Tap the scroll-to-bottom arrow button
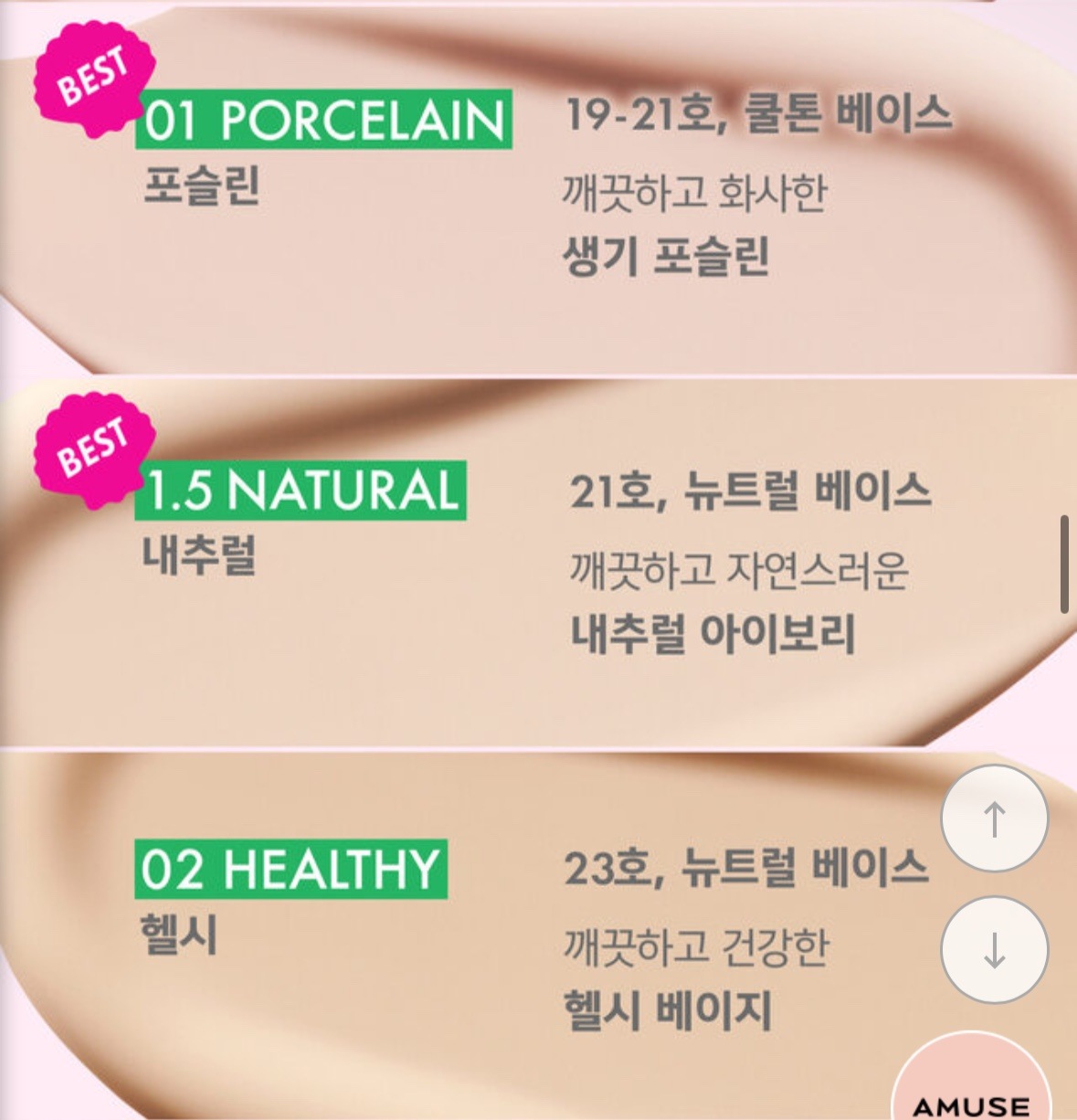This screenshot has height=1120, width=1077. (994, 950)
